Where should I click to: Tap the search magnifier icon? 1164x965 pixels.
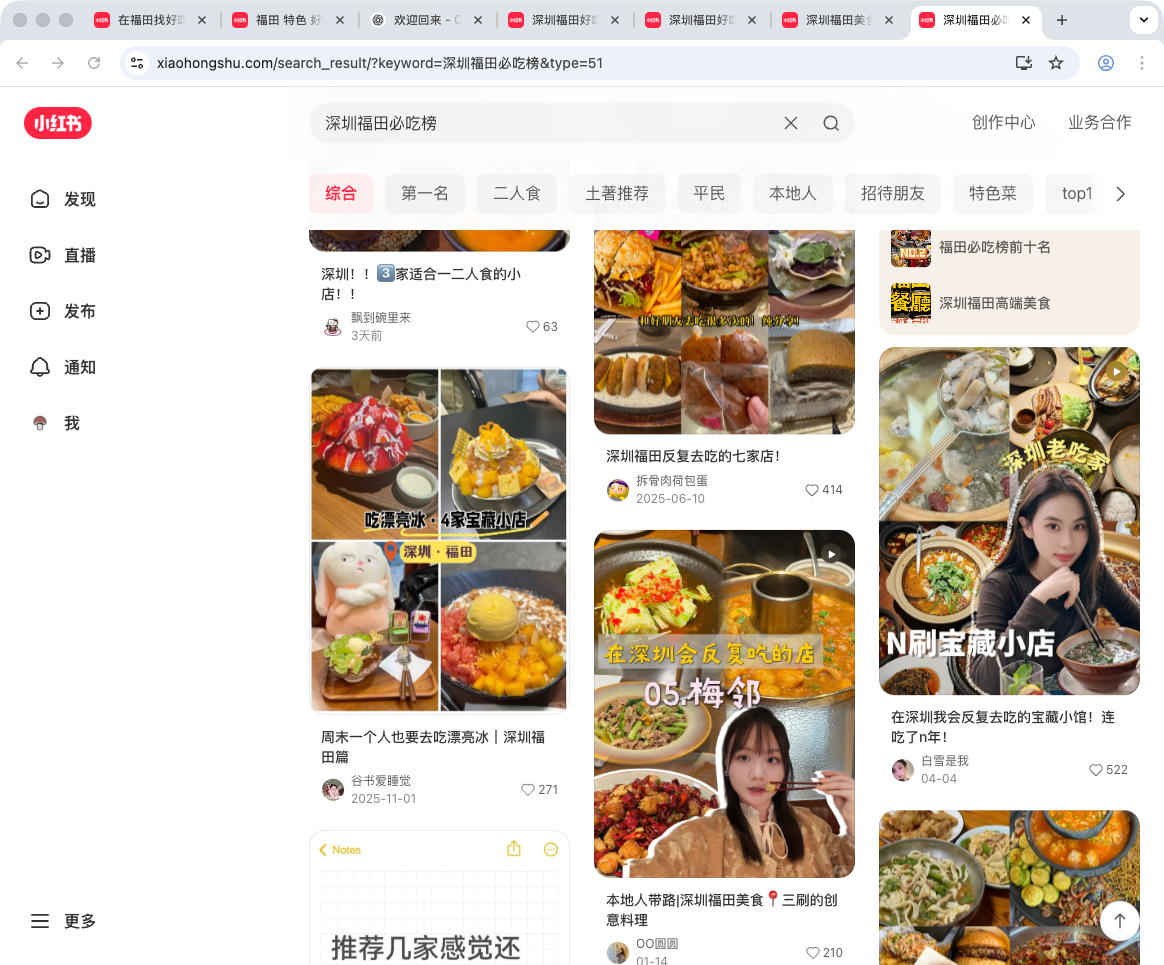tap(831, 123)
